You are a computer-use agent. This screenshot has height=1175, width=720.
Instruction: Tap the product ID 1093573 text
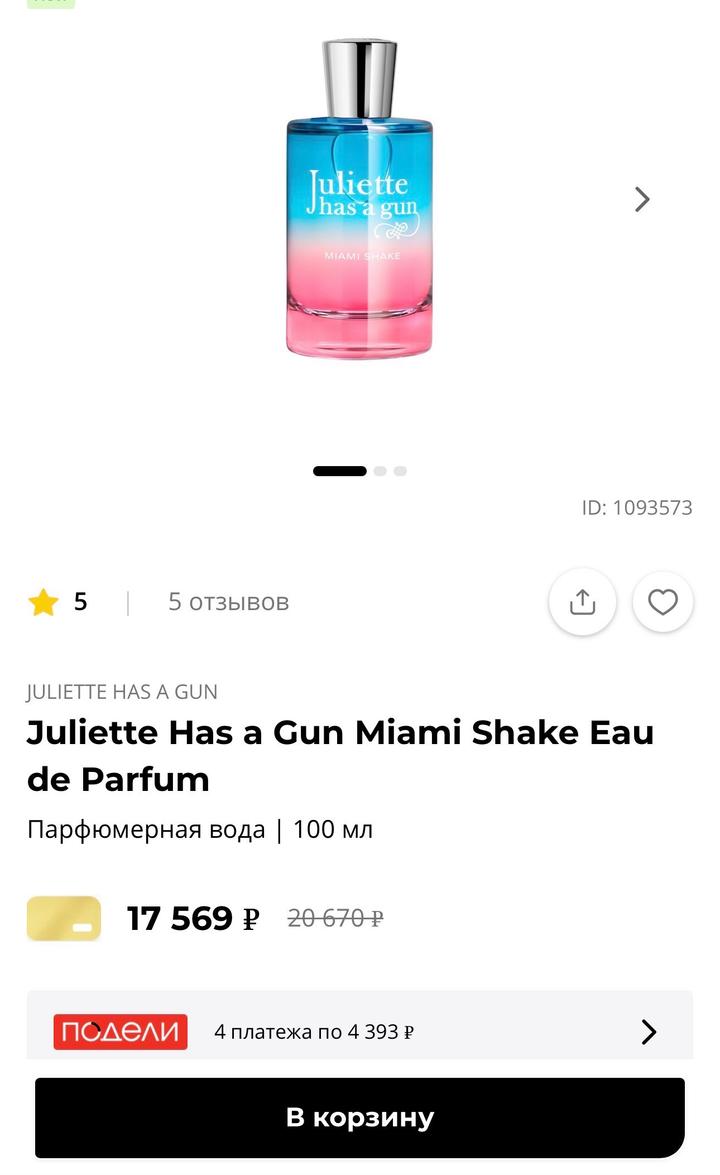pyautogui.click(x=636, y=507)
